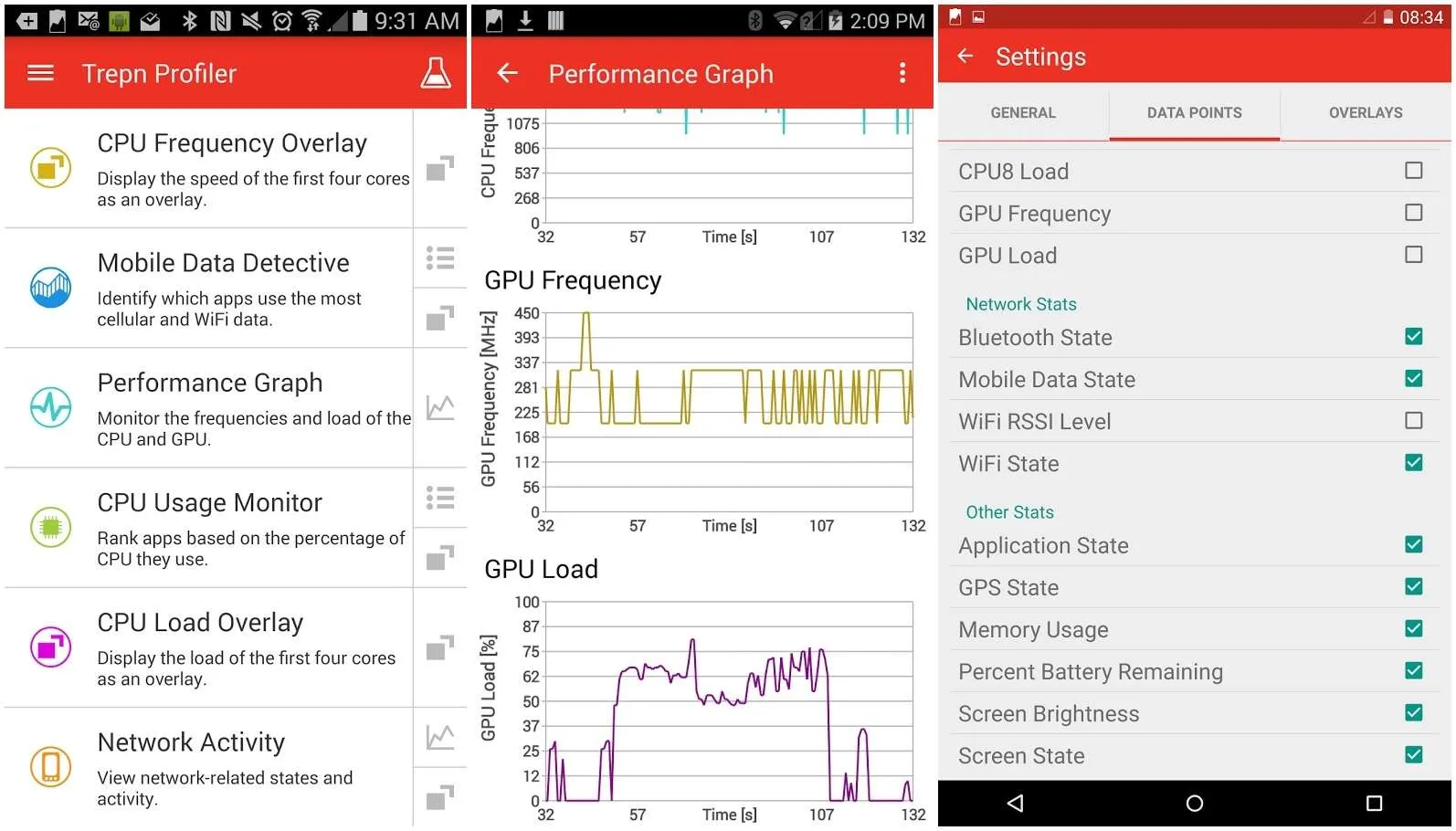
Task: Enable WiFi RSSI Level
Action: 1414,421
